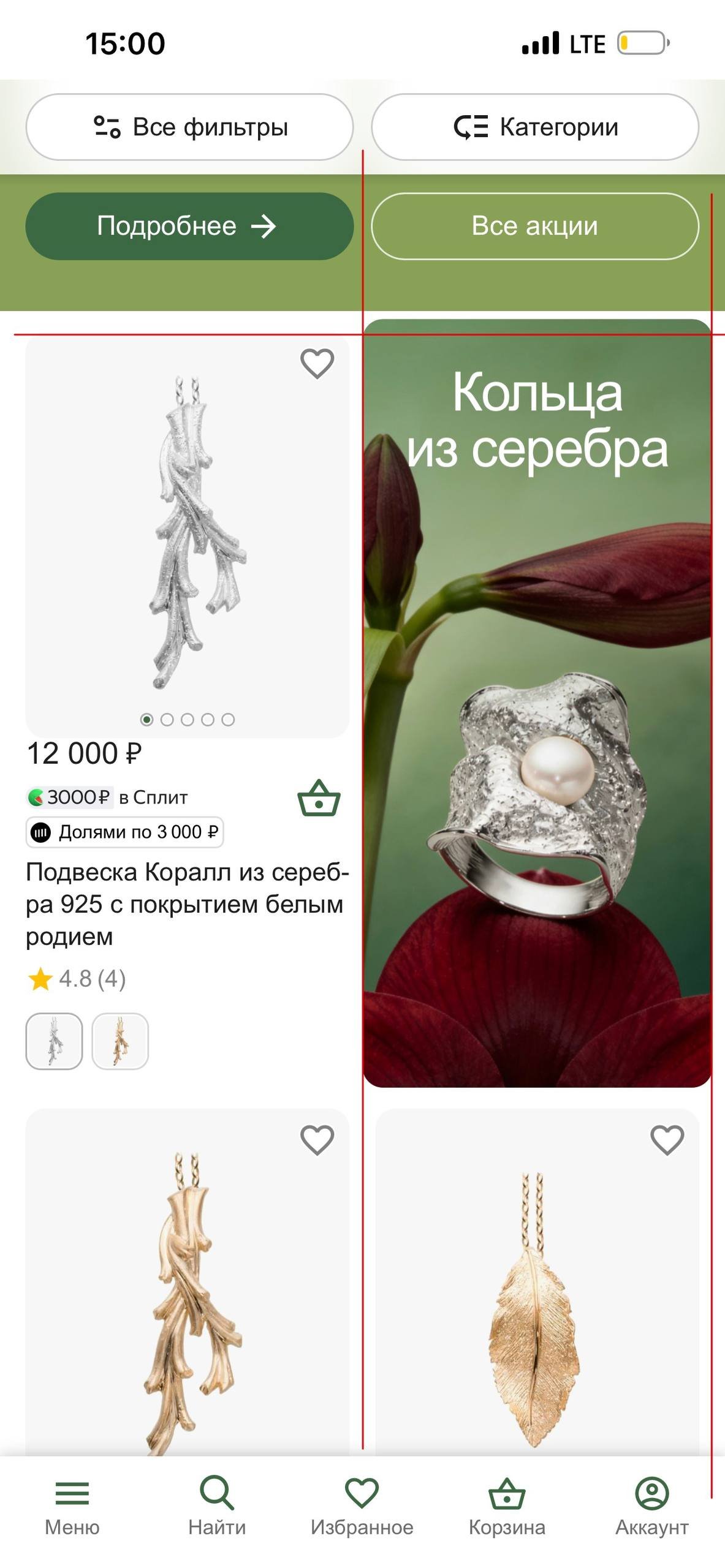Favorite the gold coral pendant

[x=317, y=1140]
